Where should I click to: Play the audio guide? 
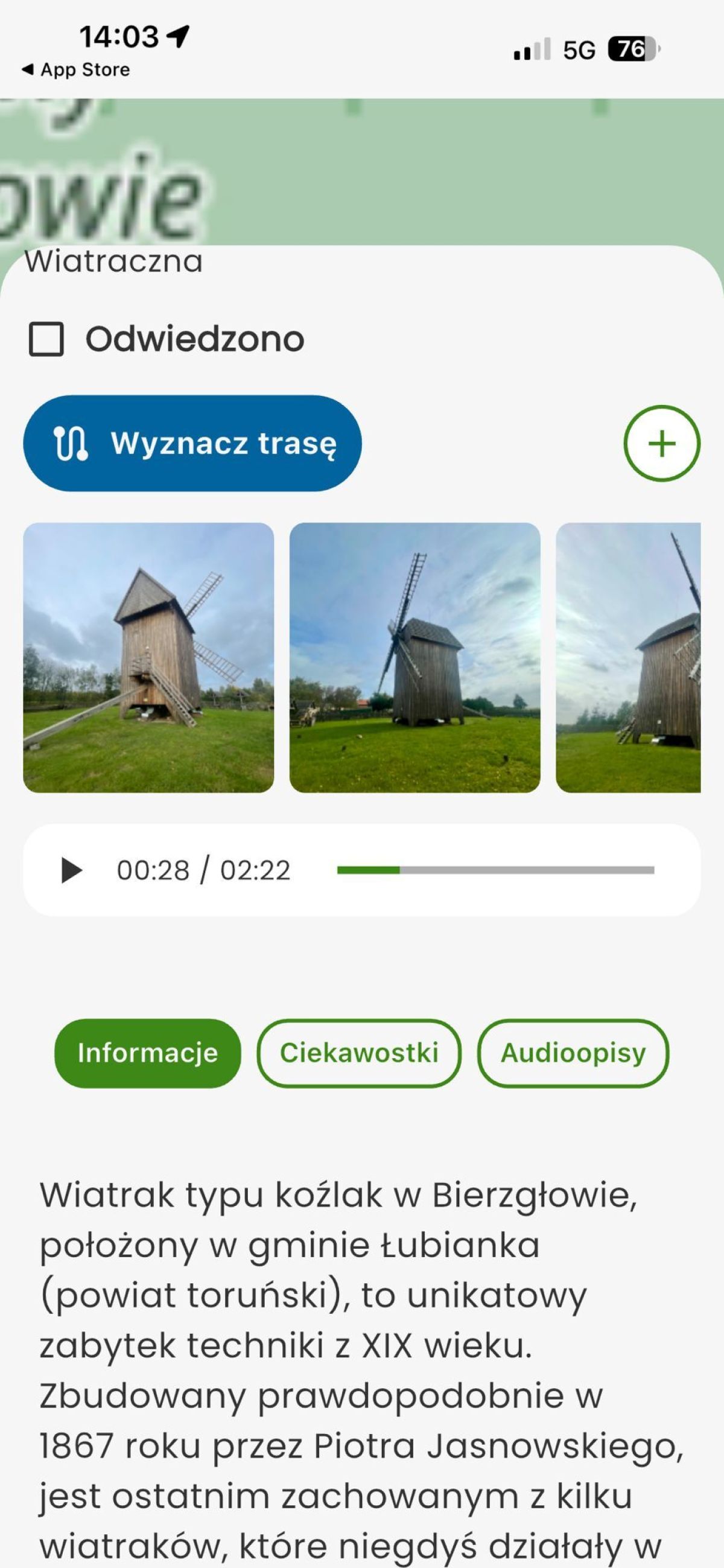click(72, 870)
